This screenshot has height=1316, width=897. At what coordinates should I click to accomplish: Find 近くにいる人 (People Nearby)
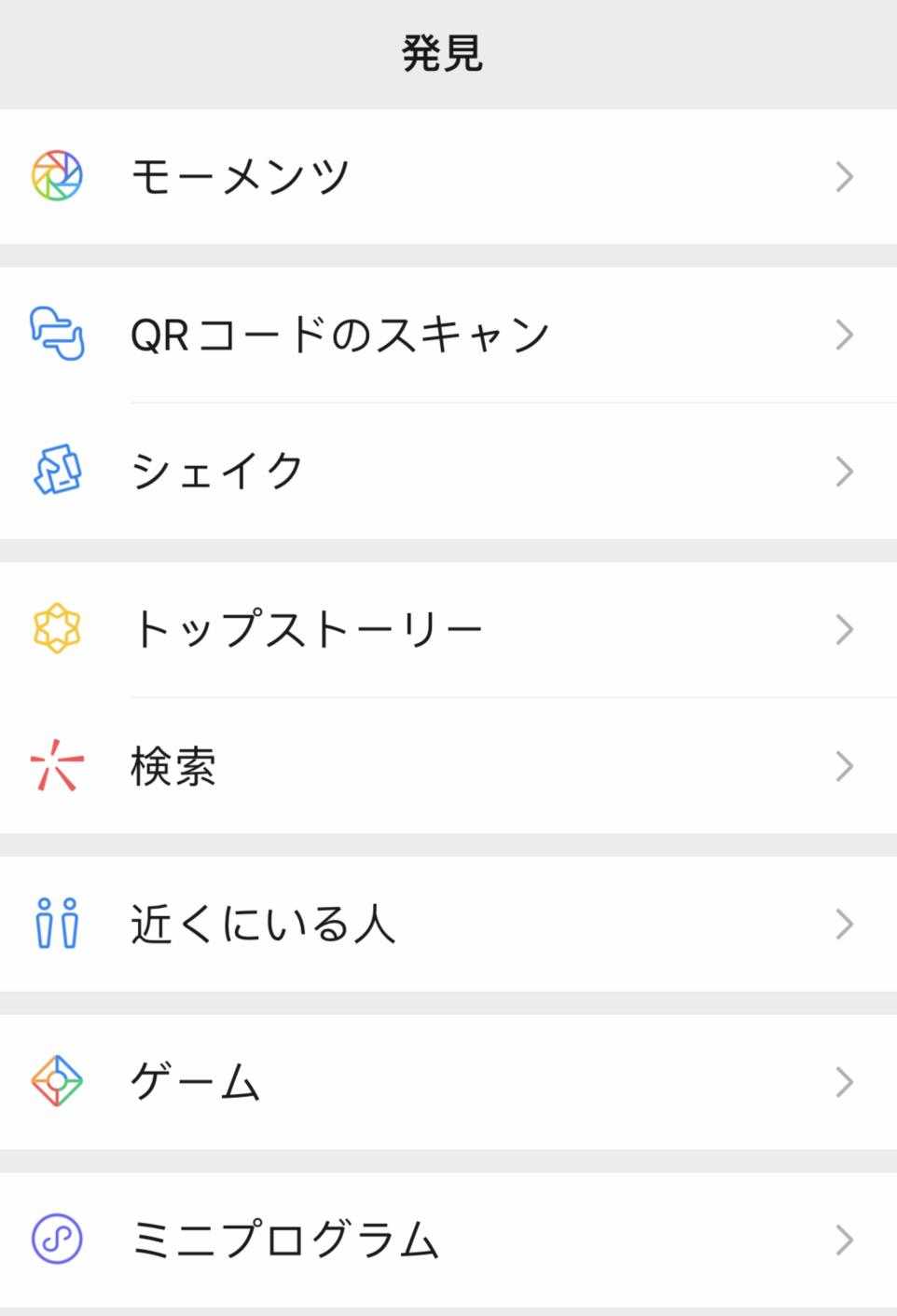click(263, 924)
